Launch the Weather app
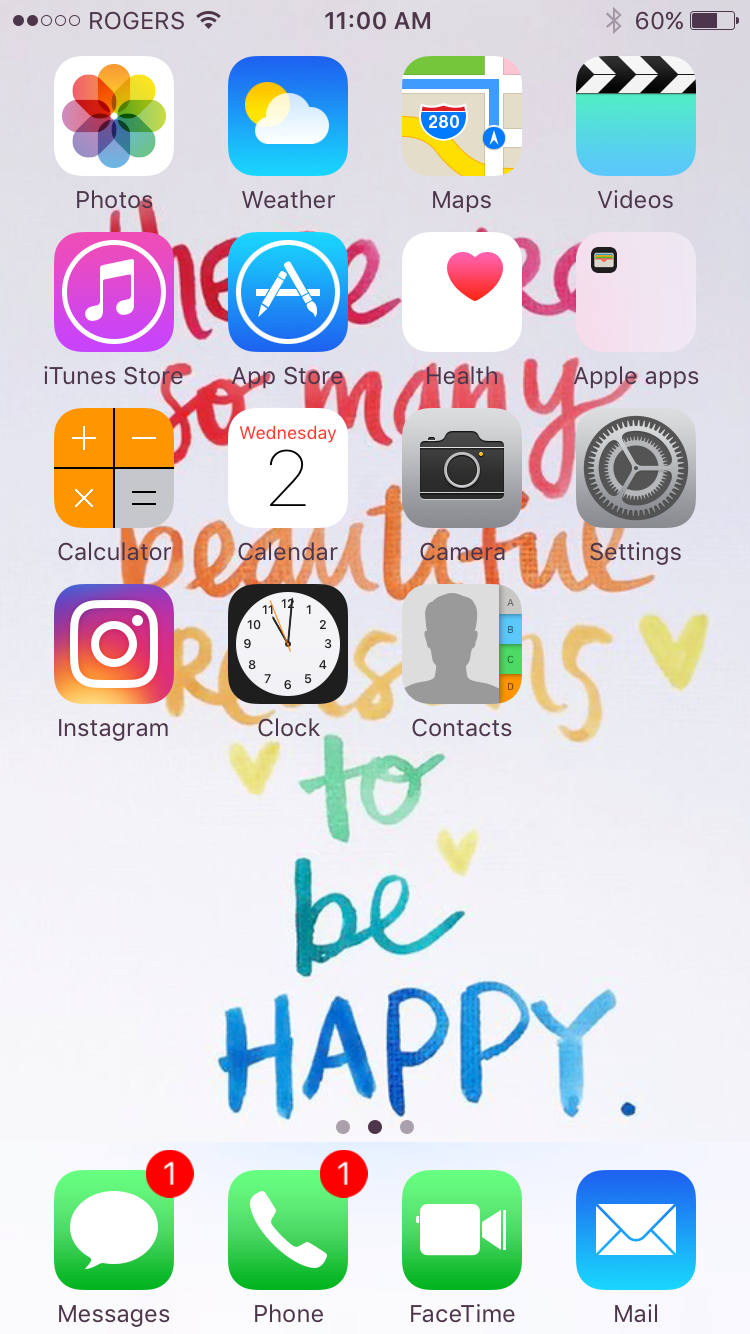Screen dimensions: 750x1334 [288, 116]
